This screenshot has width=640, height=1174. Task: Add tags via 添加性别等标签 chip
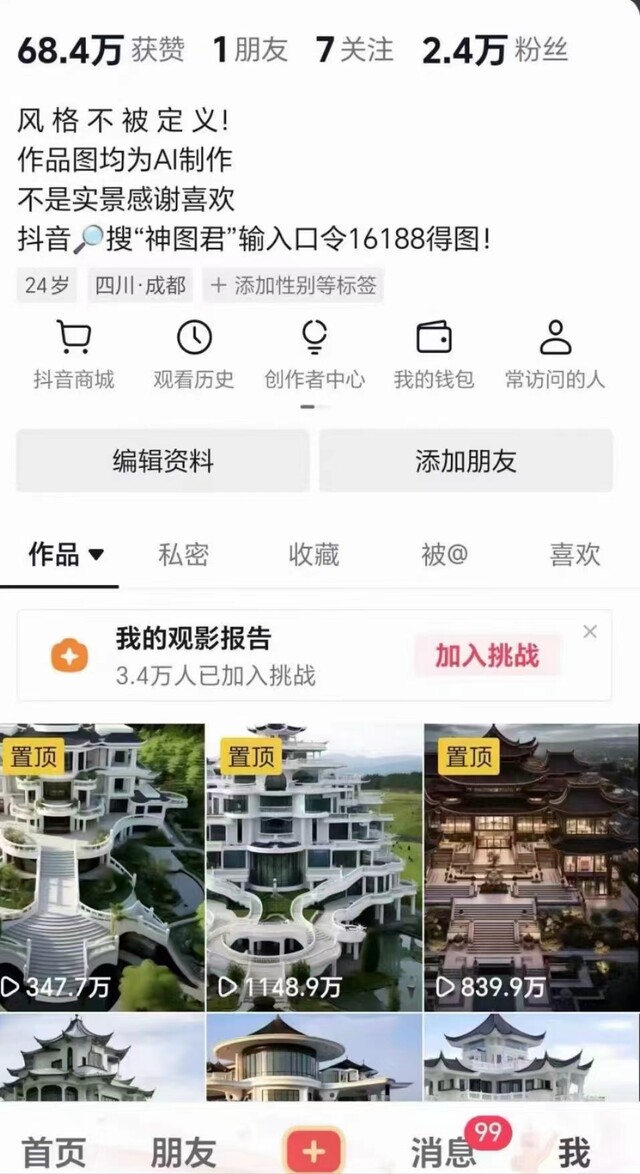click(x=293, y=285)
